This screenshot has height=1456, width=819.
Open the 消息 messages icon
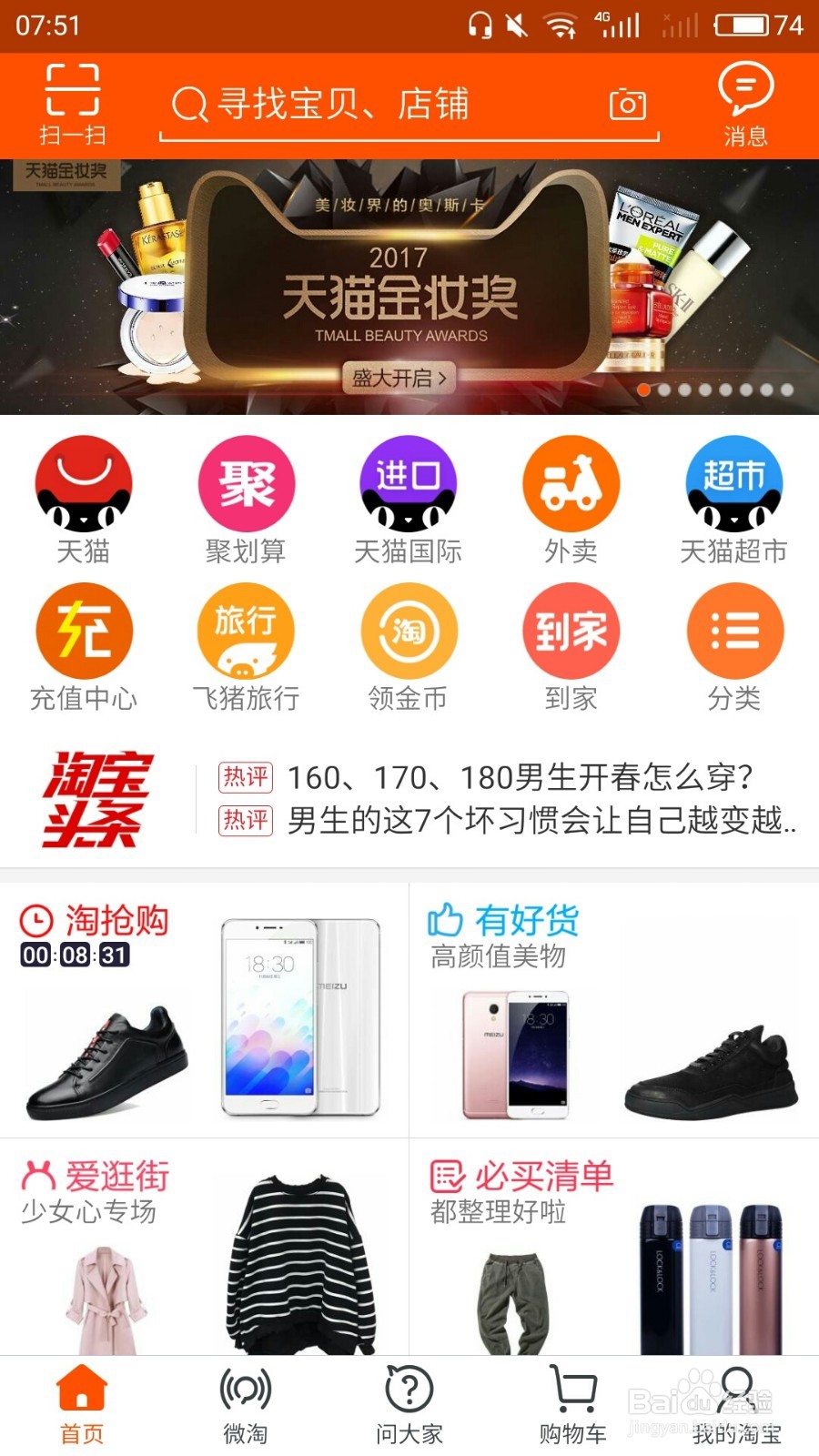coord(744,103)
